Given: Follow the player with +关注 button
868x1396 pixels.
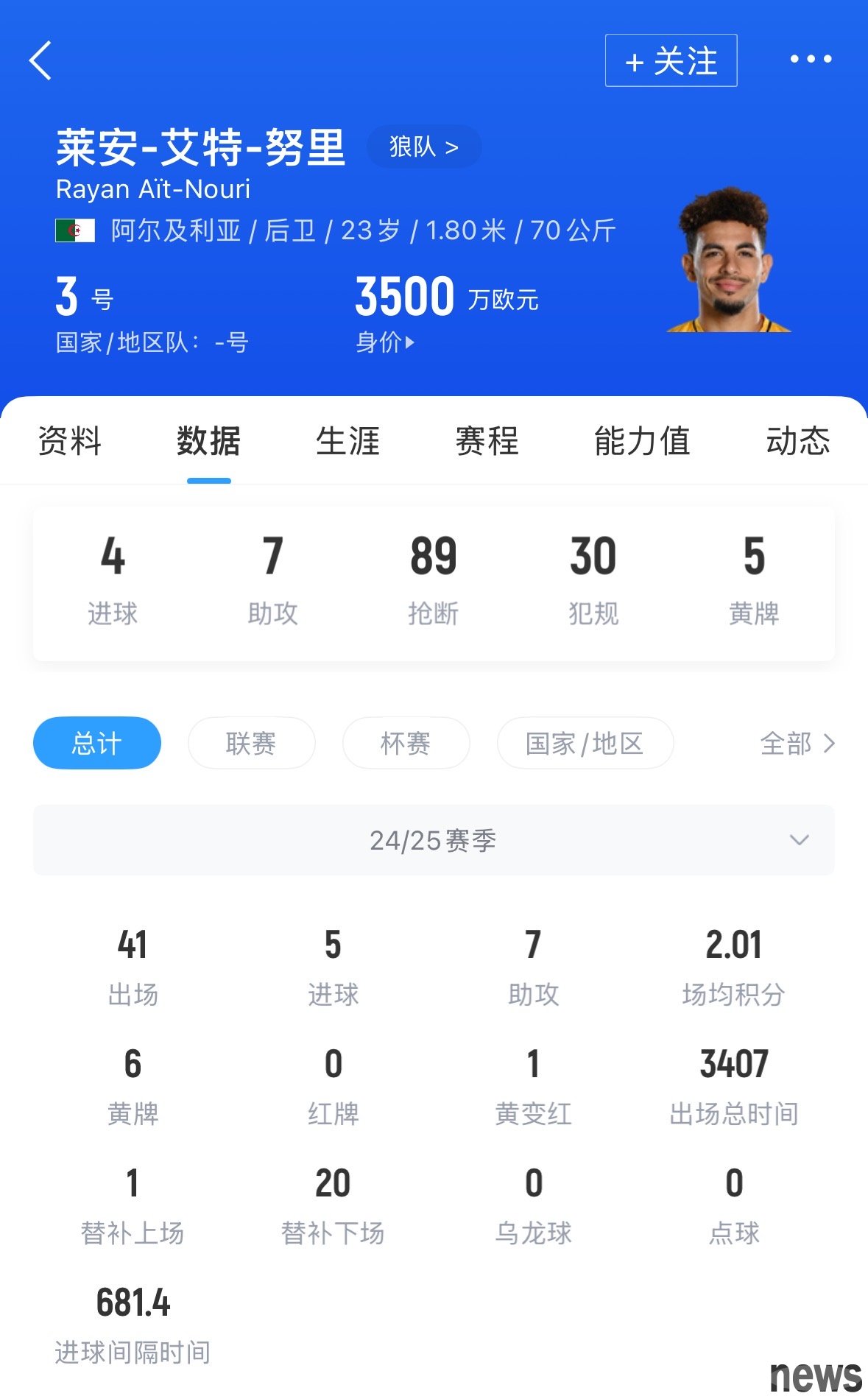Looking at the screenshot, I should coord(671,60).
